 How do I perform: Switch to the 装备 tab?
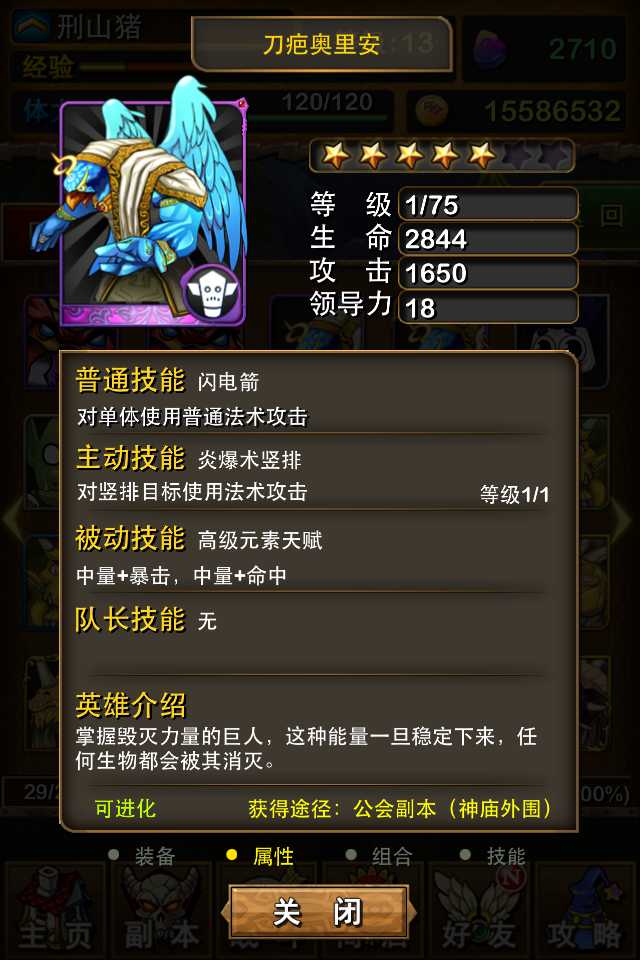154,856
